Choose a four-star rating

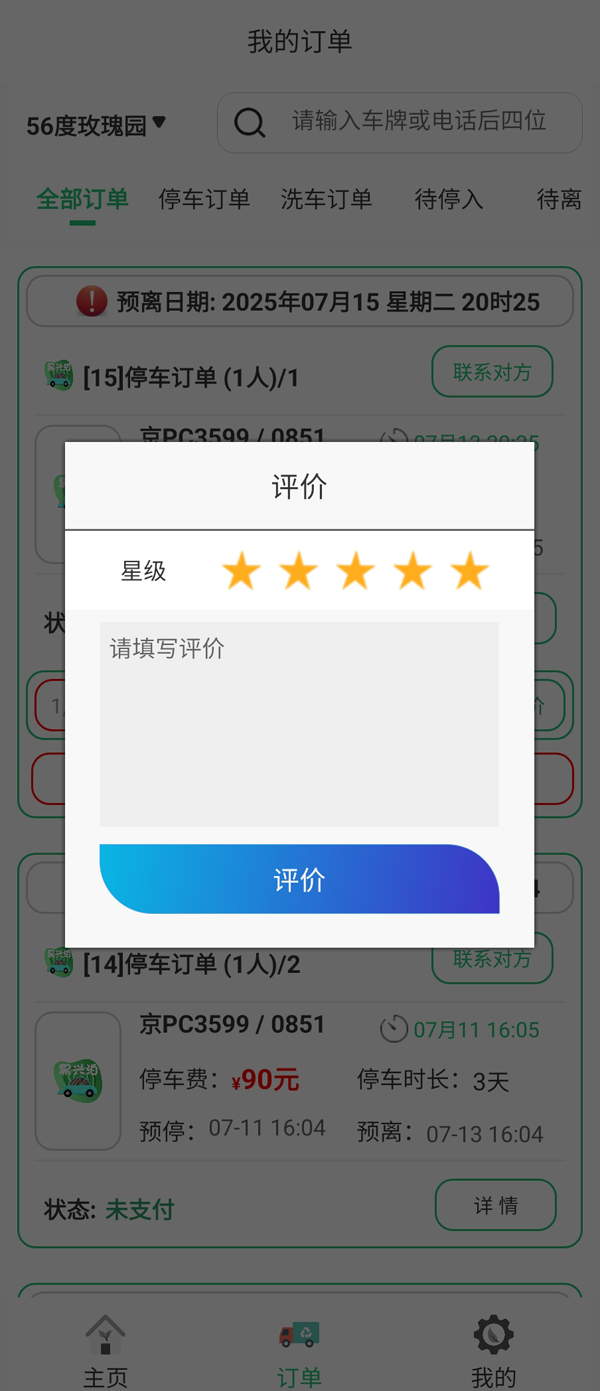click(x=412, y=572)
